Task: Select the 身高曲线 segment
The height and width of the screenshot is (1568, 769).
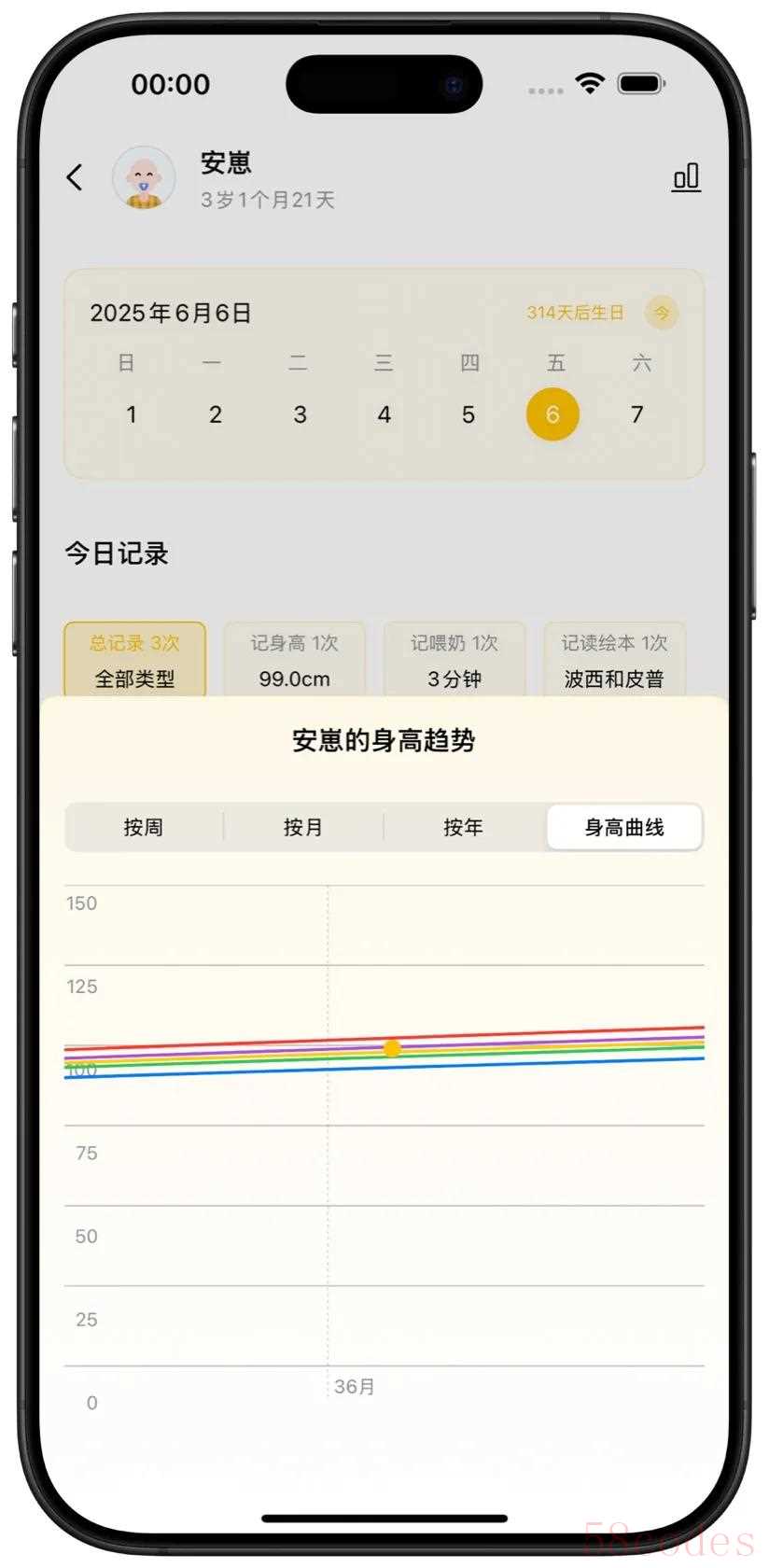Action: (x=623, y=827)
